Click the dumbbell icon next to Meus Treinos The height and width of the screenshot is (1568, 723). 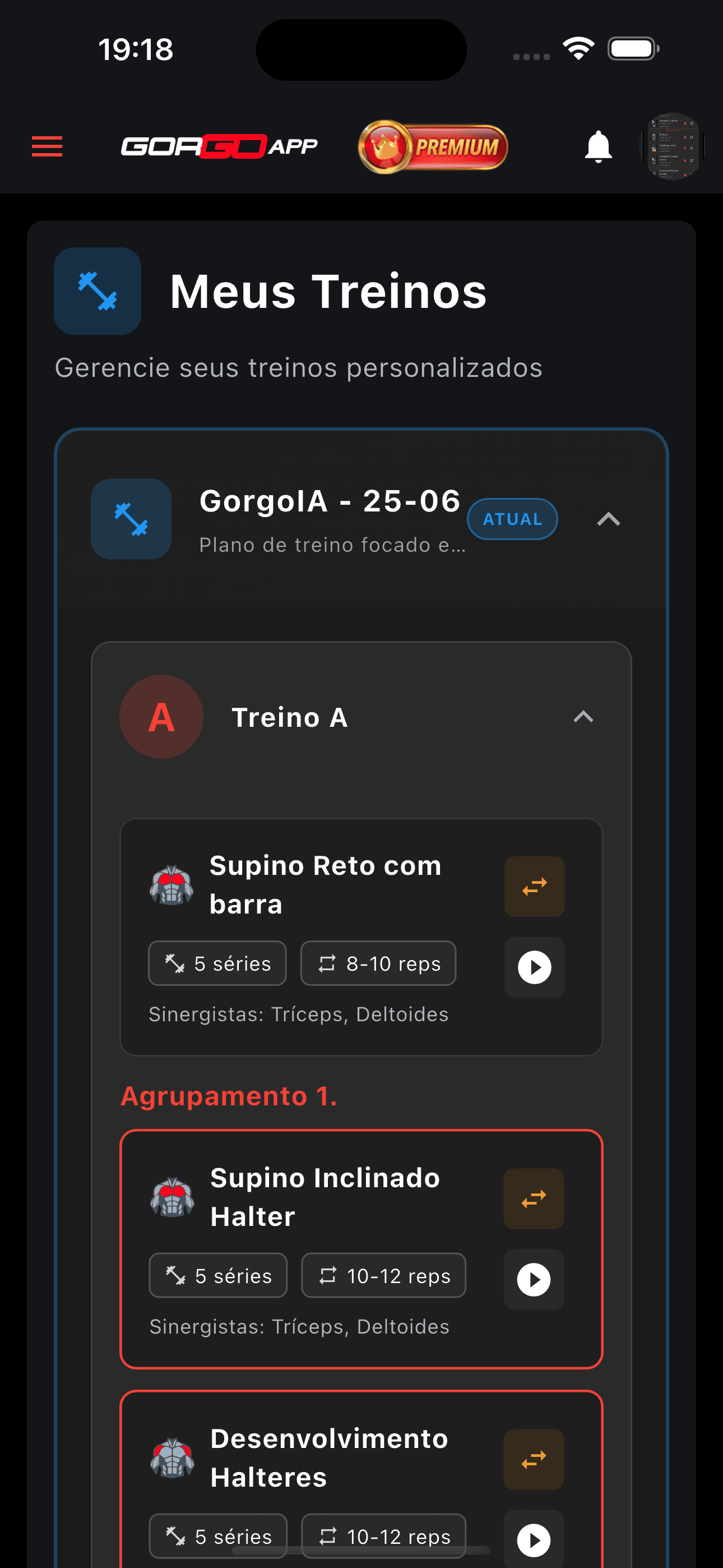click(x=97, y=291)
